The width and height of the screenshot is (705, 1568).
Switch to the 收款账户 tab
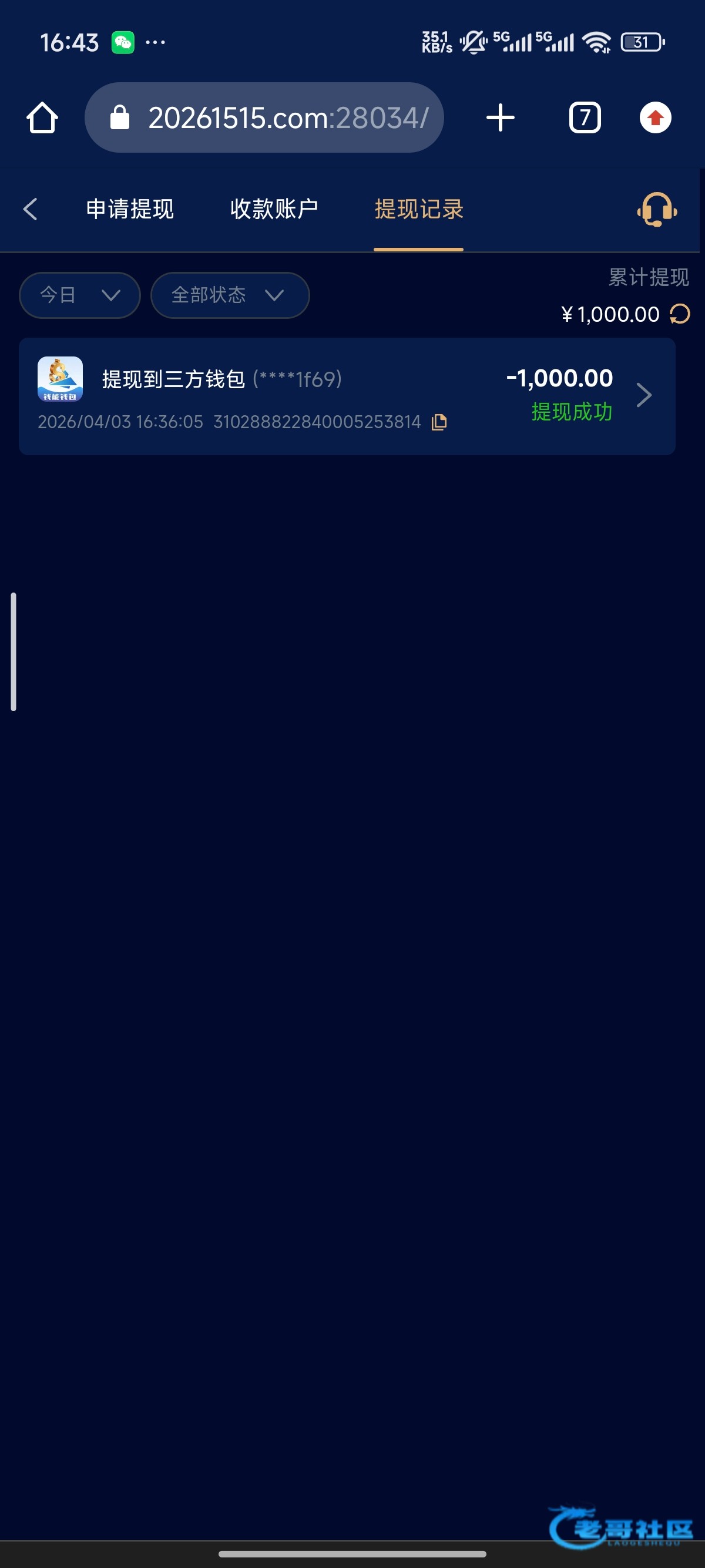coord(274,209)
